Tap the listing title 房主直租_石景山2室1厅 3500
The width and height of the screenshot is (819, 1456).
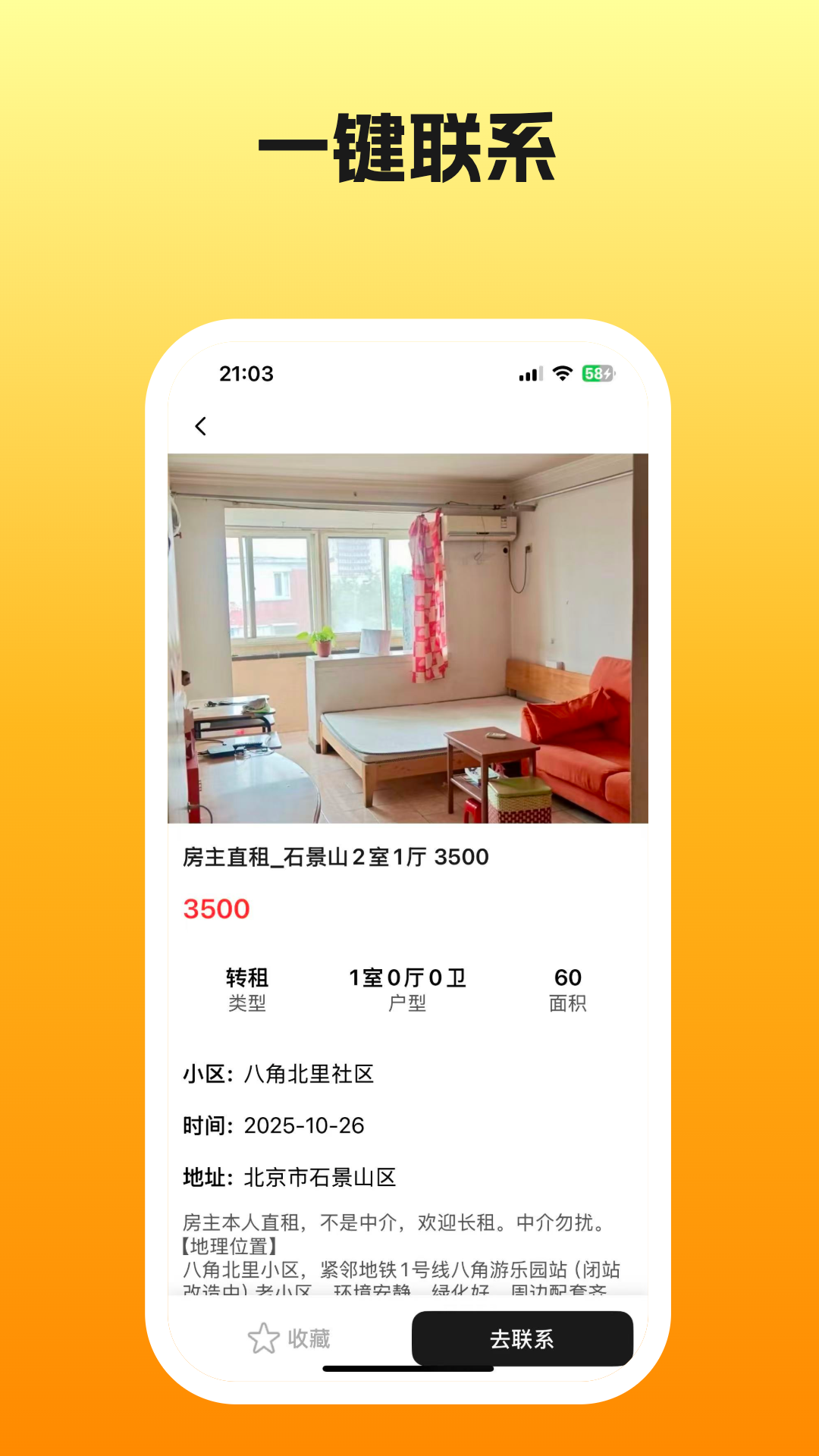(336, 857)
